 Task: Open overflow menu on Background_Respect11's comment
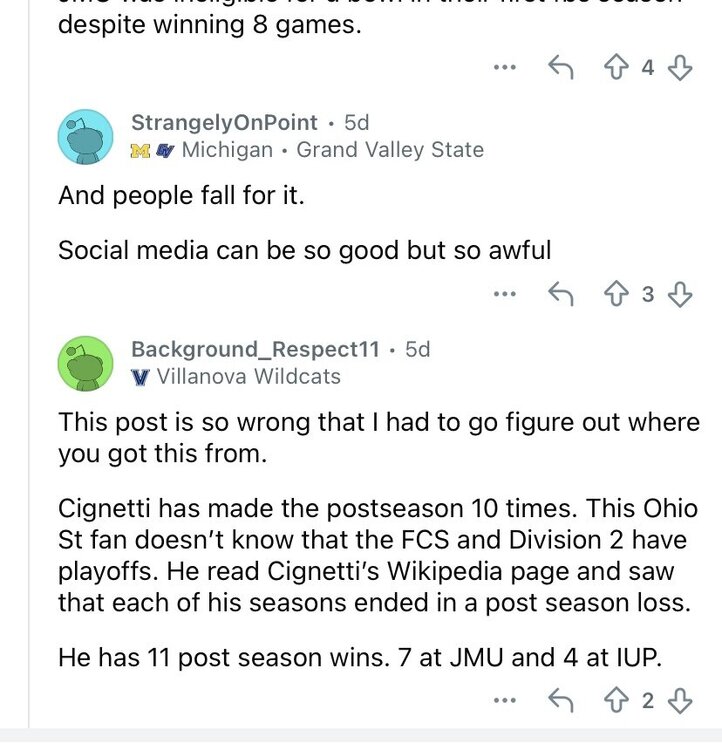pos(505,701)
